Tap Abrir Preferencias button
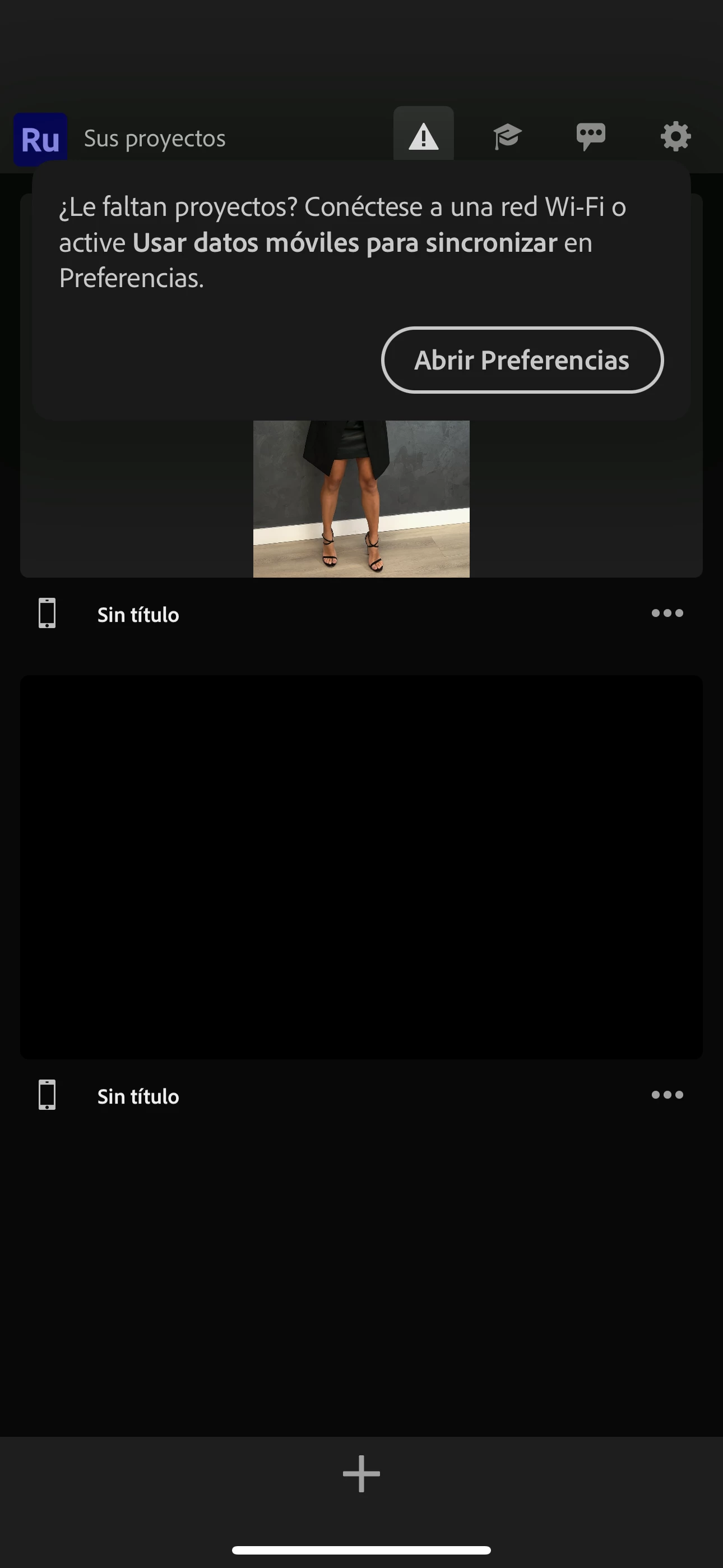This screenshot has width=723, height=1568. tap(522, 359)
